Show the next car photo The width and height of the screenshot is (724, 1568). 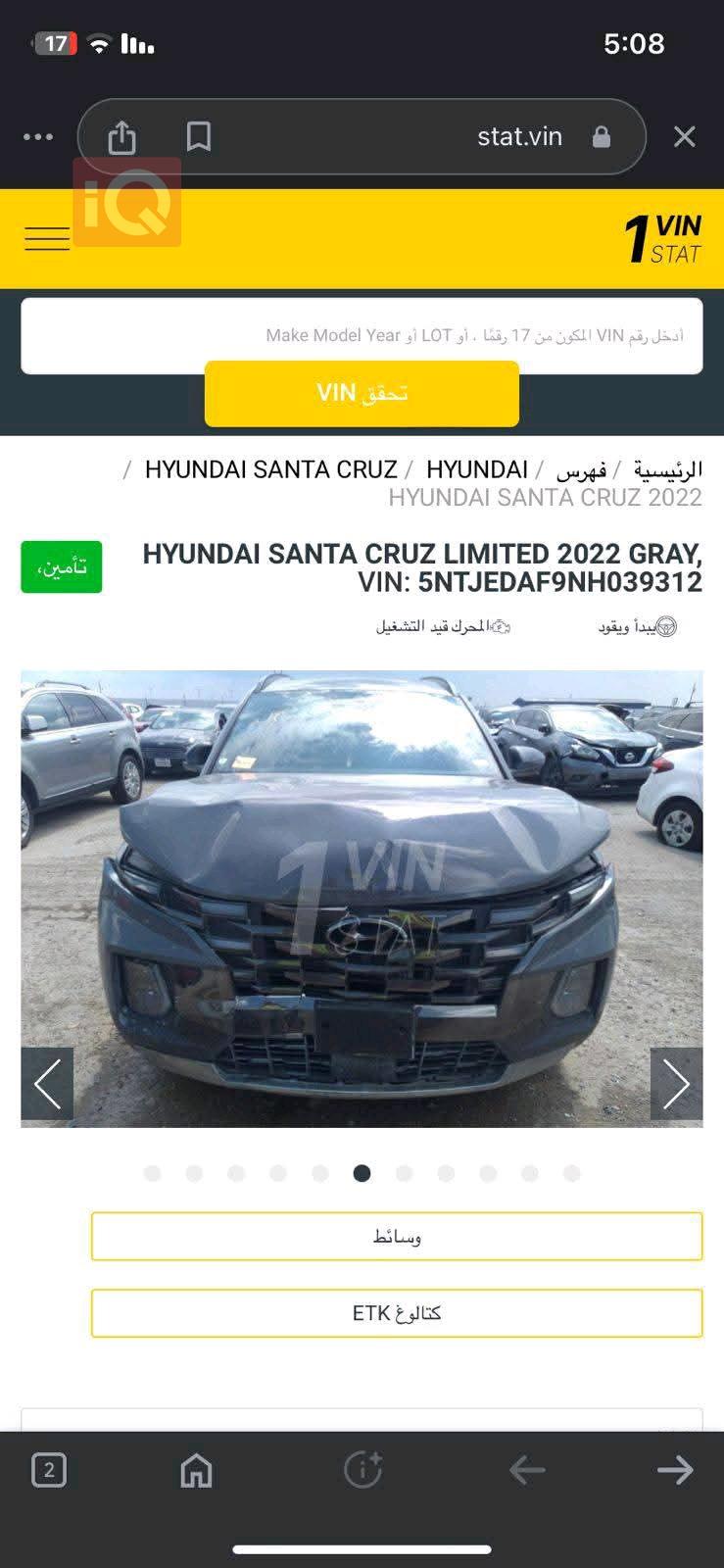coord(676,1083)
